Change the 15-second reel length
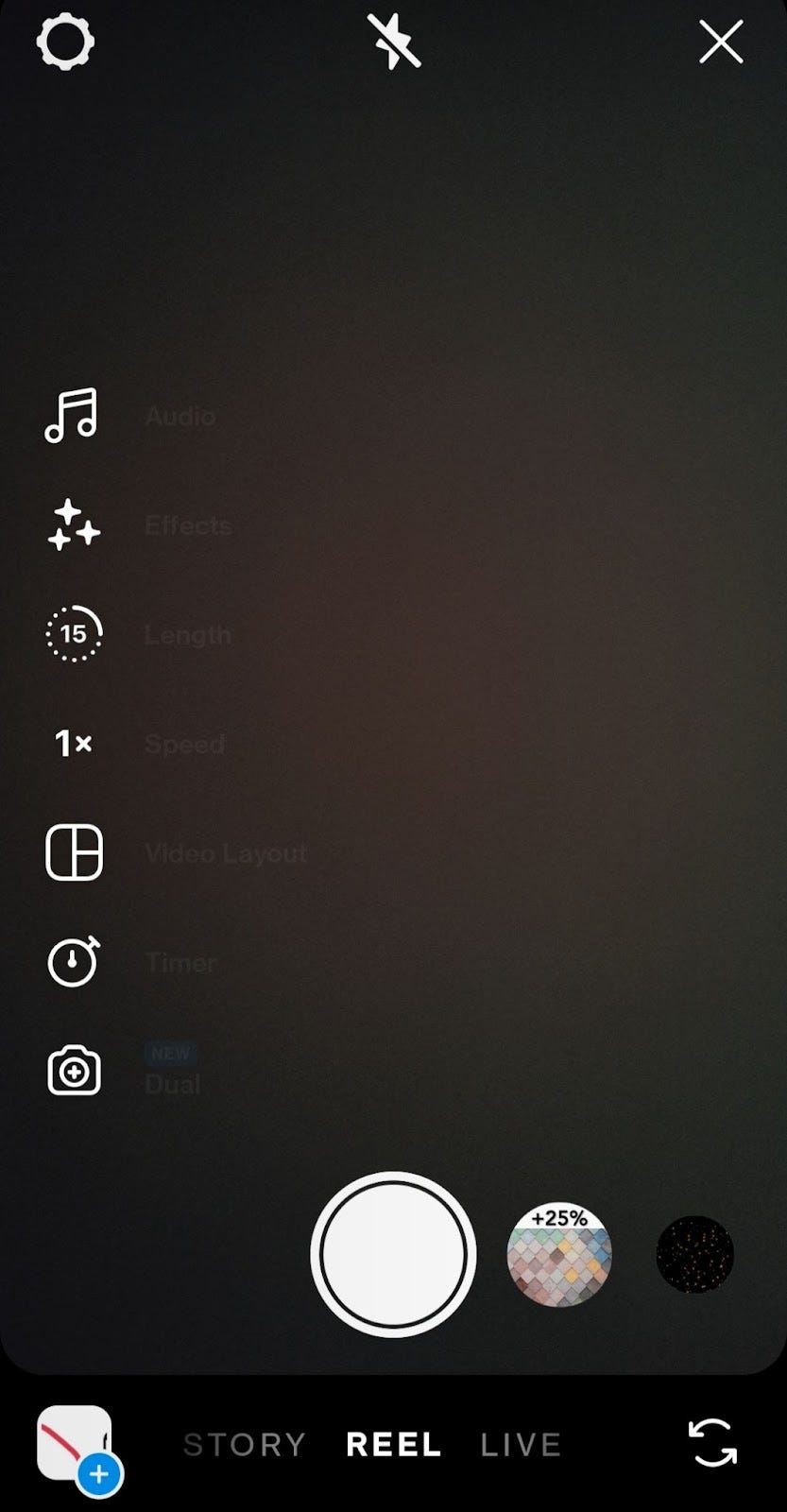 point(74,634)
